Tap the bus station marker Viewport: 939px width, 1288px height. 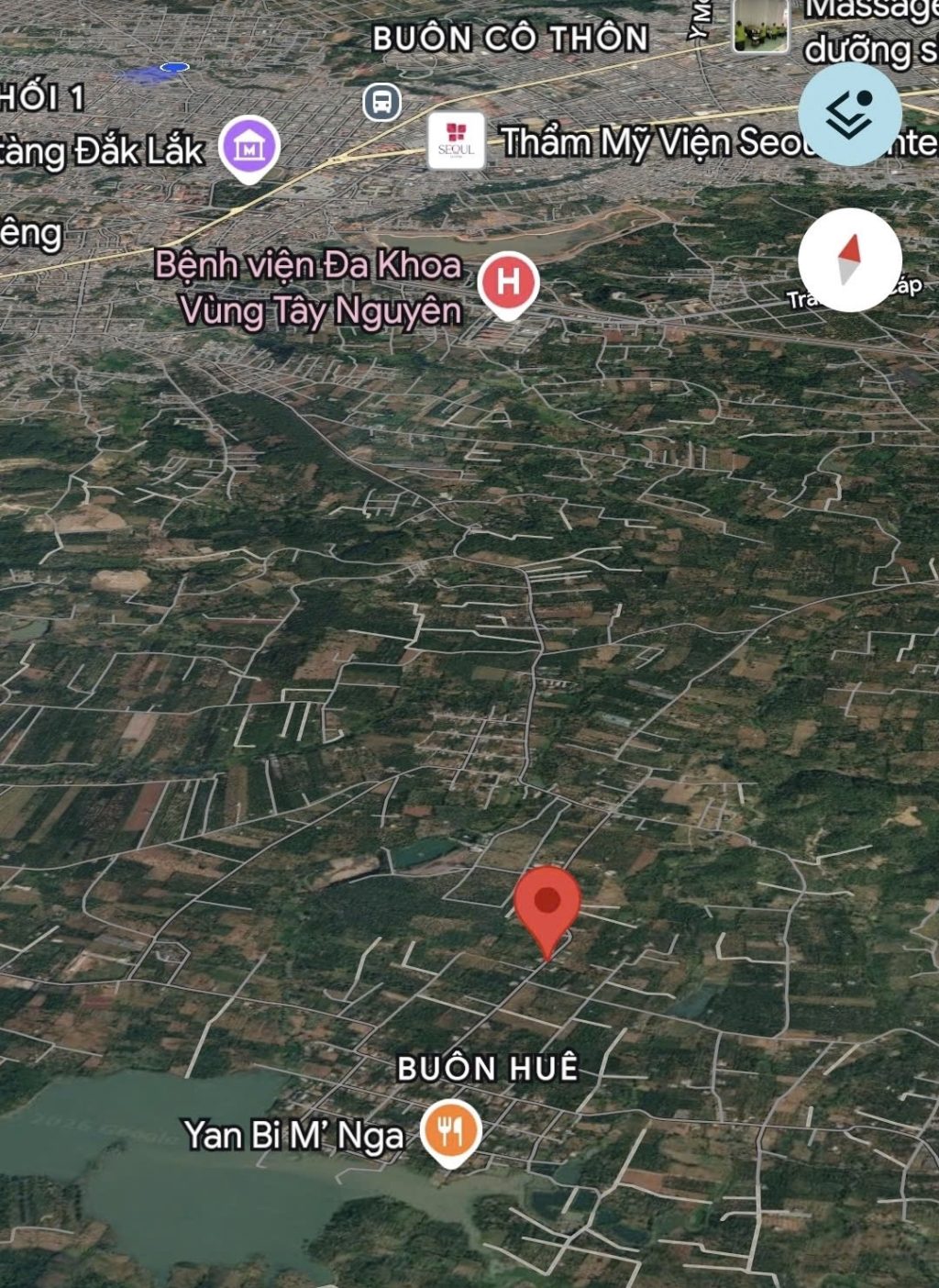coord(382,102)
